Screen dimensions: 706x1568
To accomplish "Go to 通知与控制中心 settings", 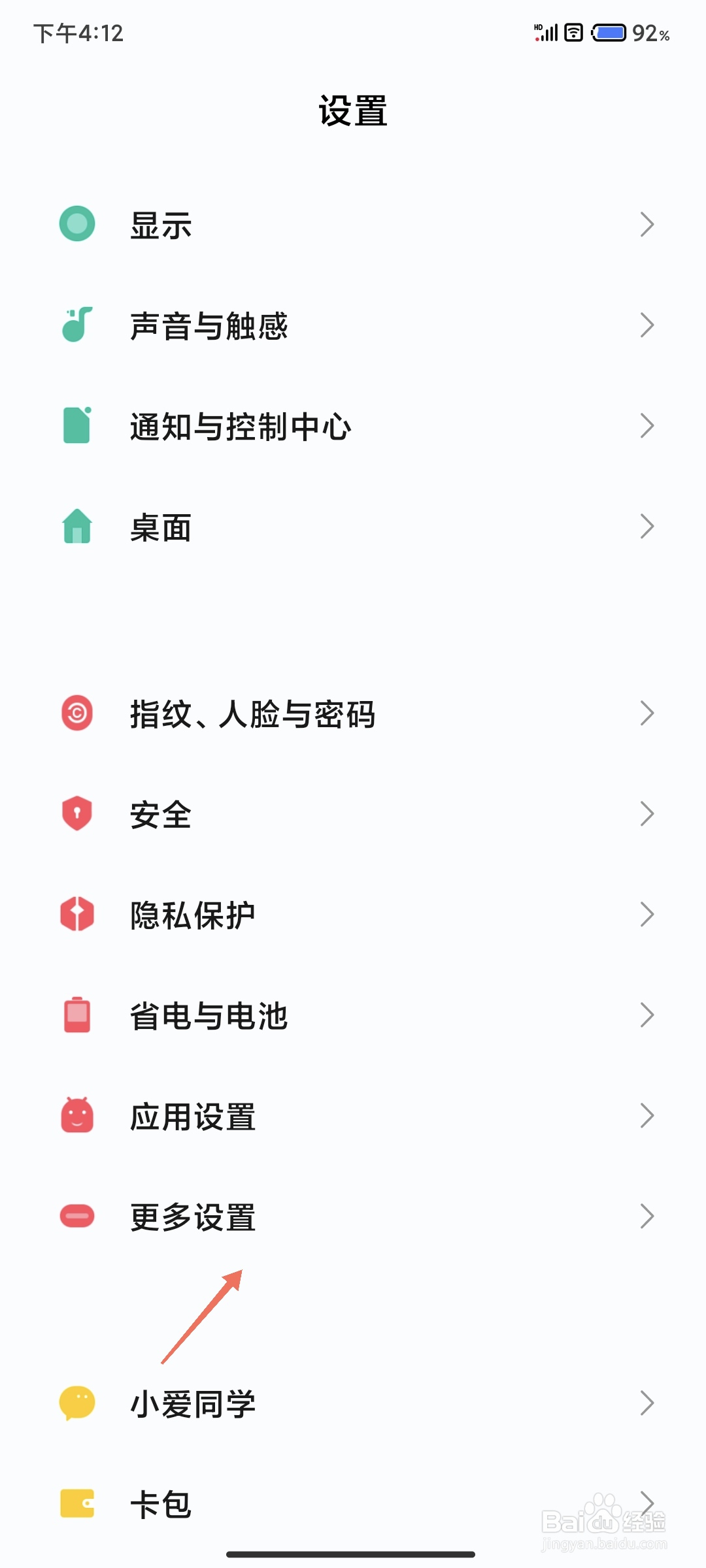I will click(353, 426).
